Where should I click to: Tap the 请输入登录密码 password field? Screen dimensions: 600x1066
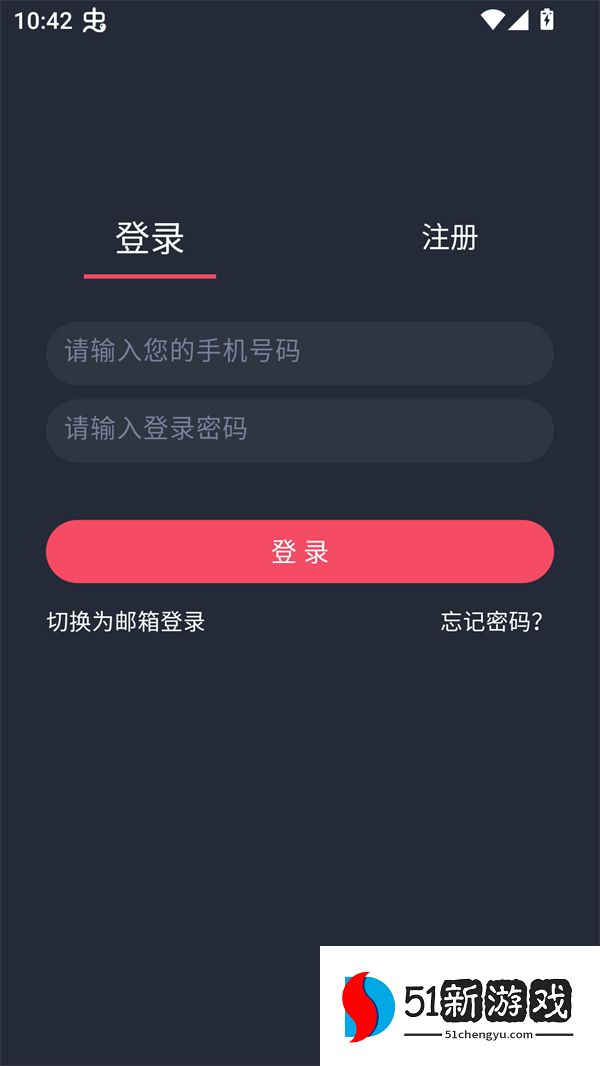click(300, 430)
